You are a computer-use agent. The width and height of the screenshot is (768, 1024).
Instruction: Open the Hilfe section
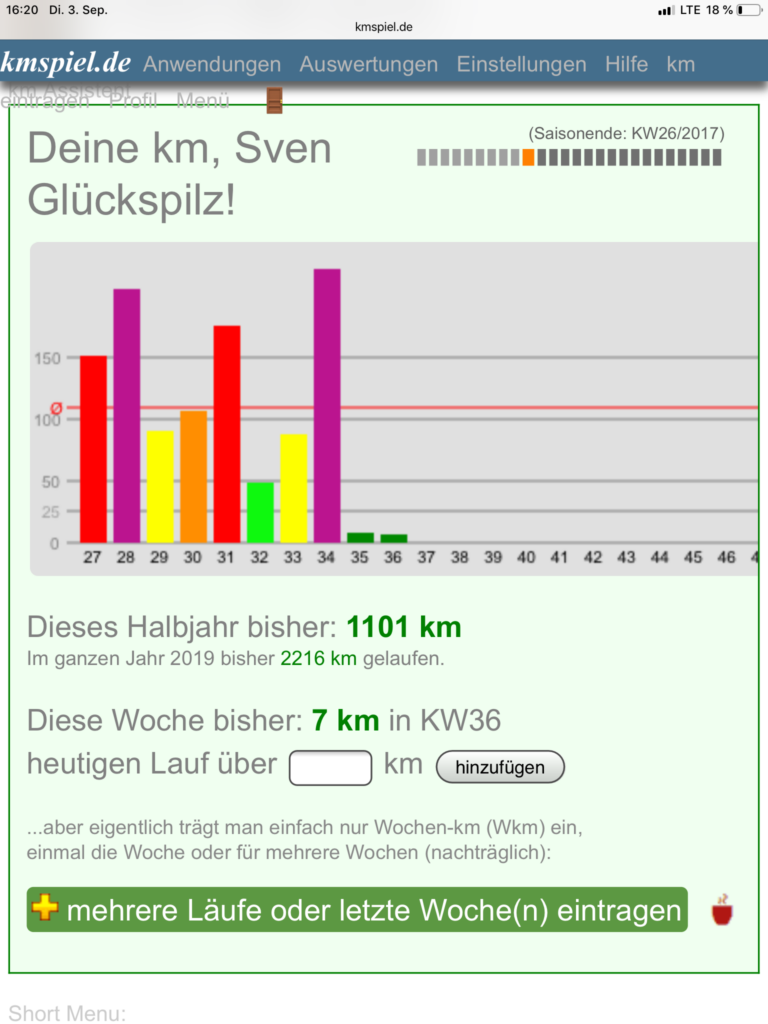pyautogui.click(x=626, y=65)
